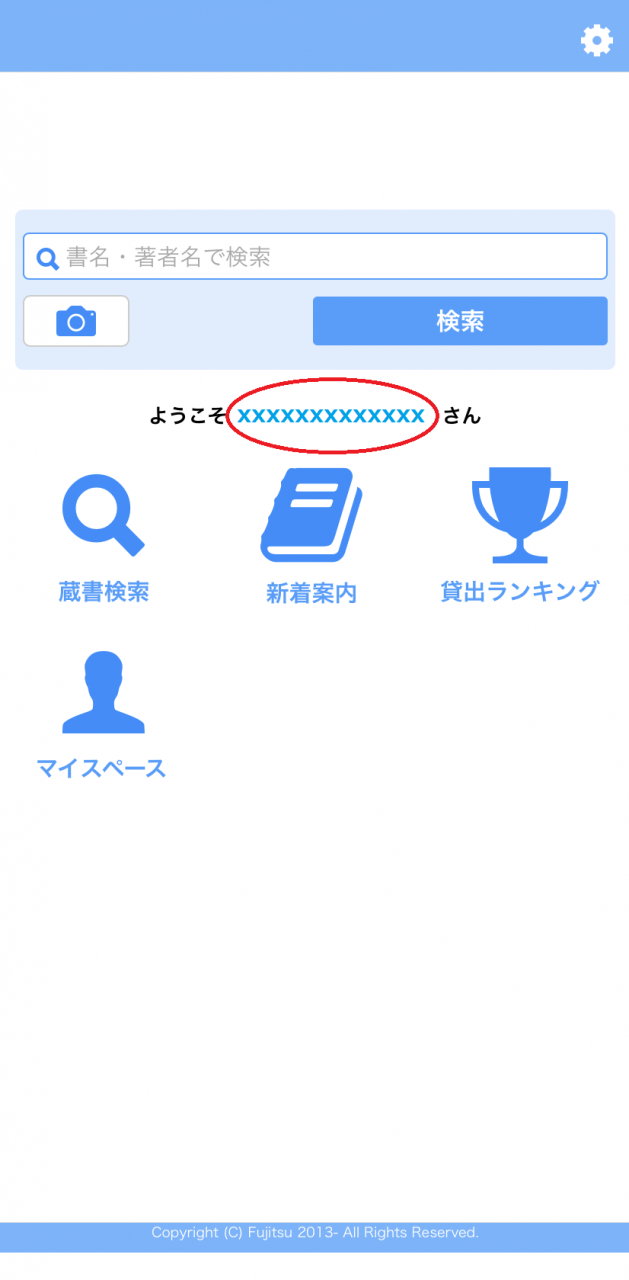Tap the 検索 search button
Viewport: 629px width, 1280px height.
[460, 321]
